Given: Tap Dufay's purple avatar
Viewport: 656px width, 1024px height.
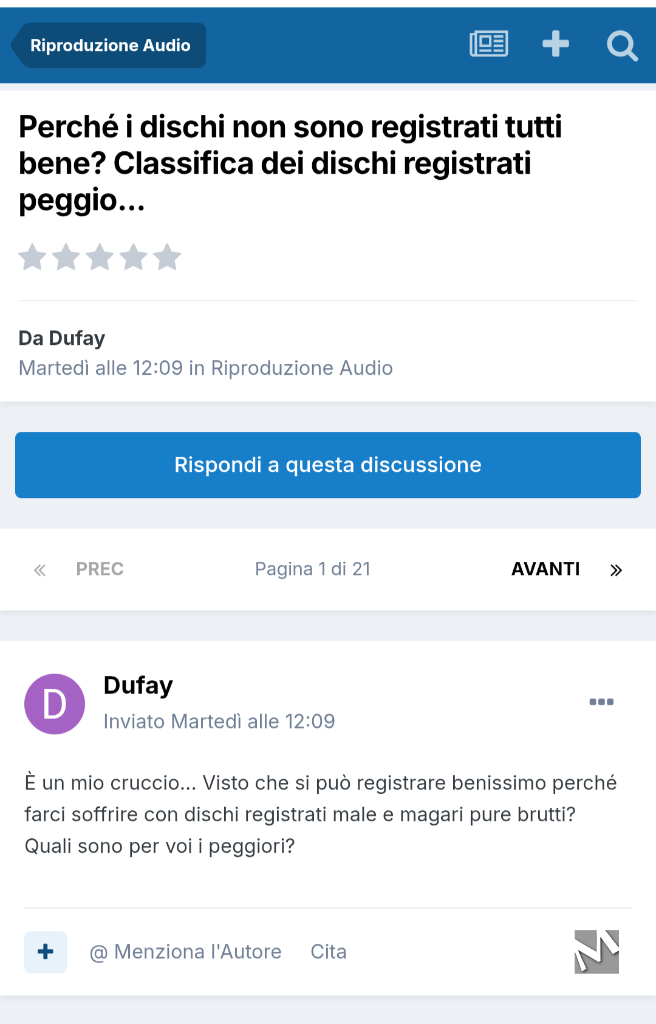Looking at the screenshot, I should tap(54, 704).
